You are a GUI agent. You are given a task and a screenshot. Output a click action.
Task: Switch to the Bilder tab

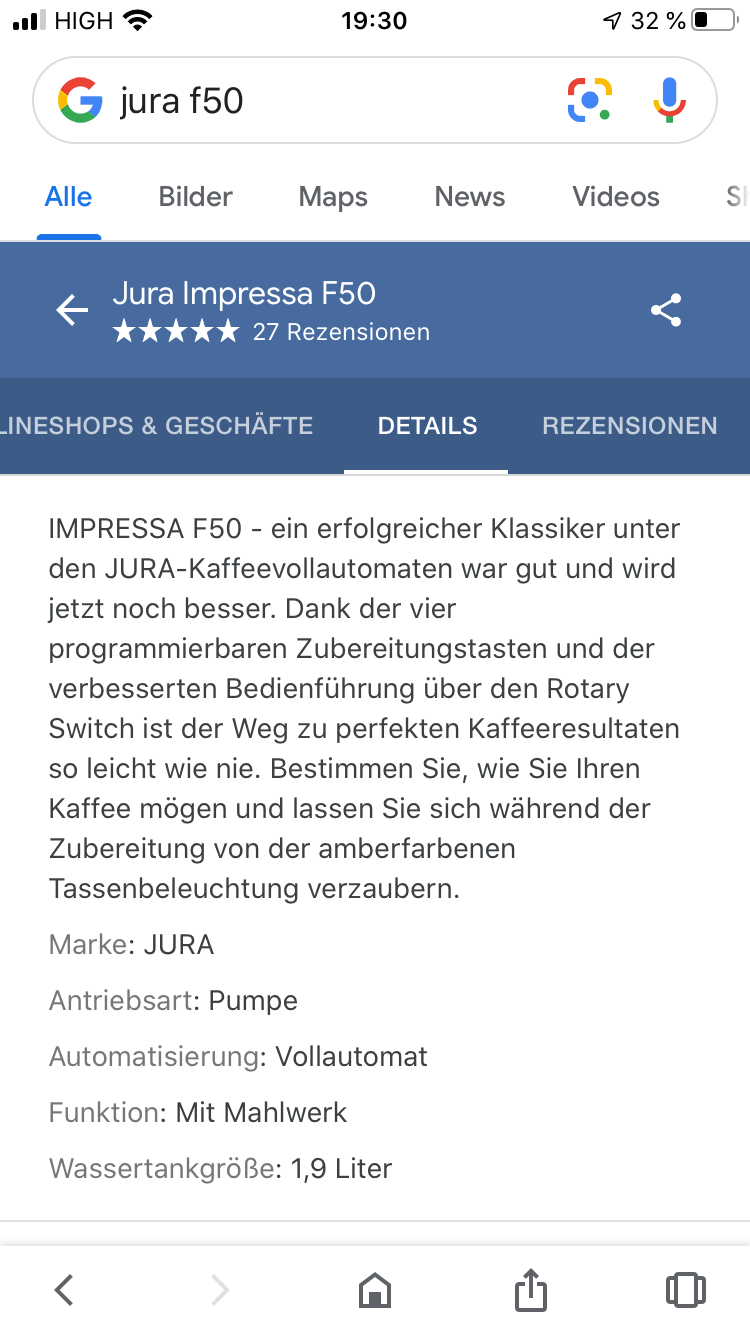click(196, 197)
